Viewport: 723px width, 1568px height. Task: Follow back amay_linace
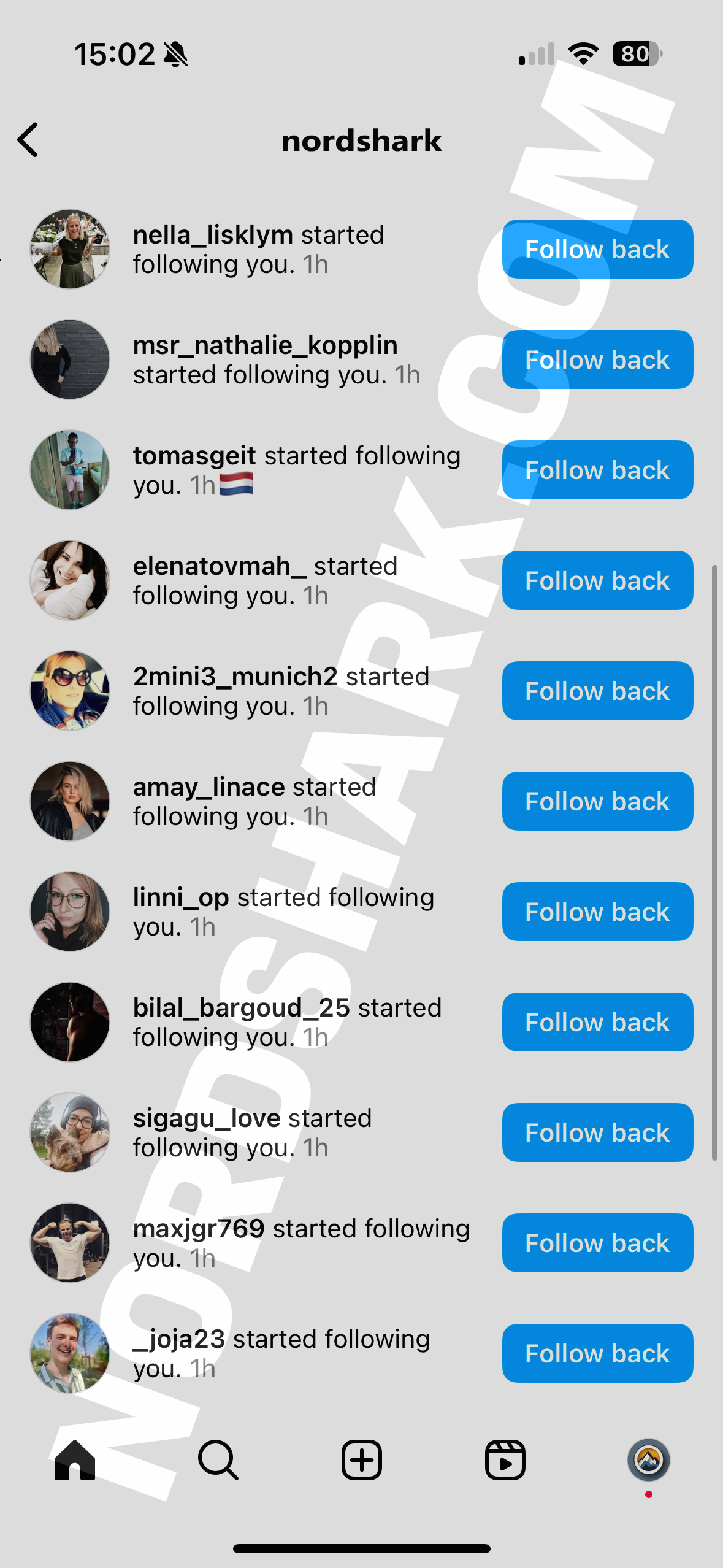click(597, 801)
